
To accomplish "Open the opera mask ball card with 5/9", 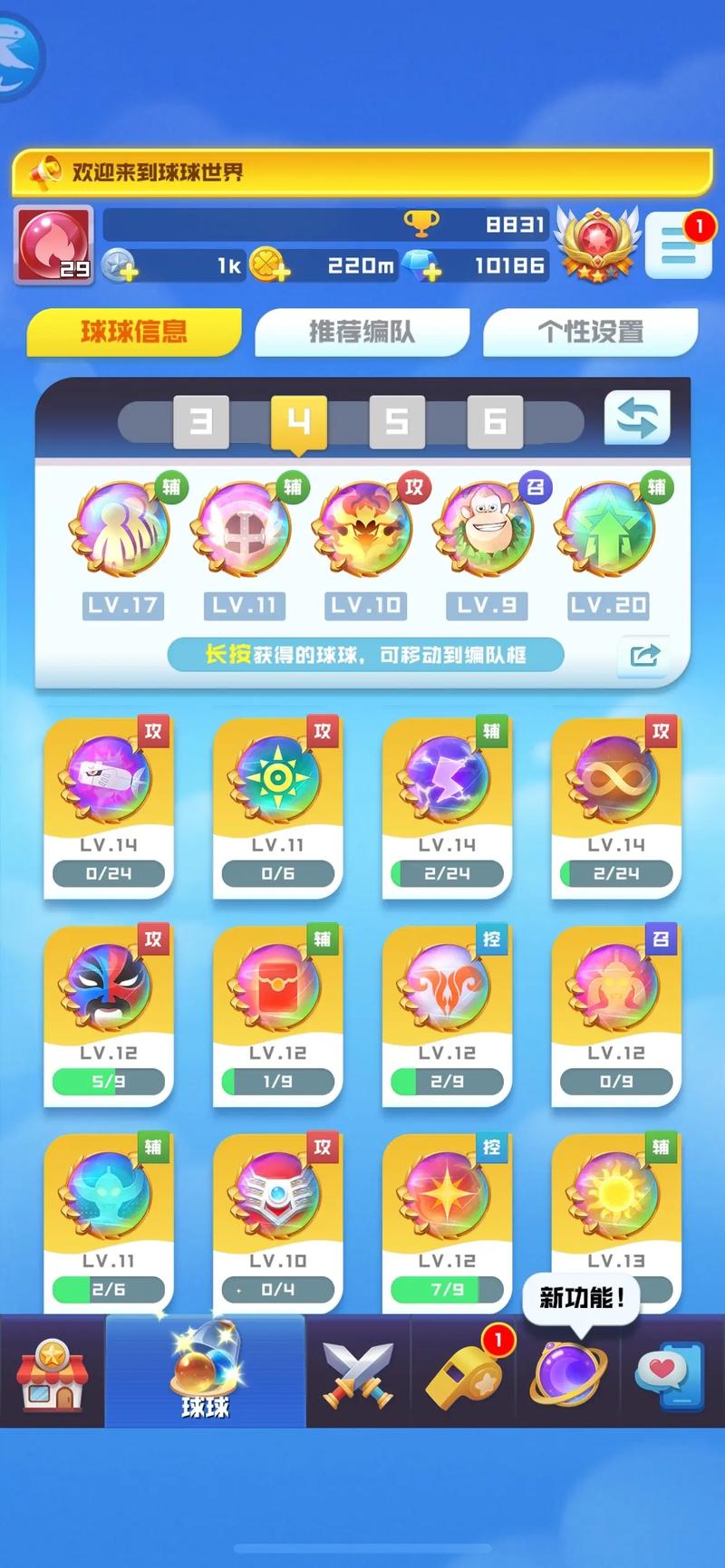I will pos(108,1015).
